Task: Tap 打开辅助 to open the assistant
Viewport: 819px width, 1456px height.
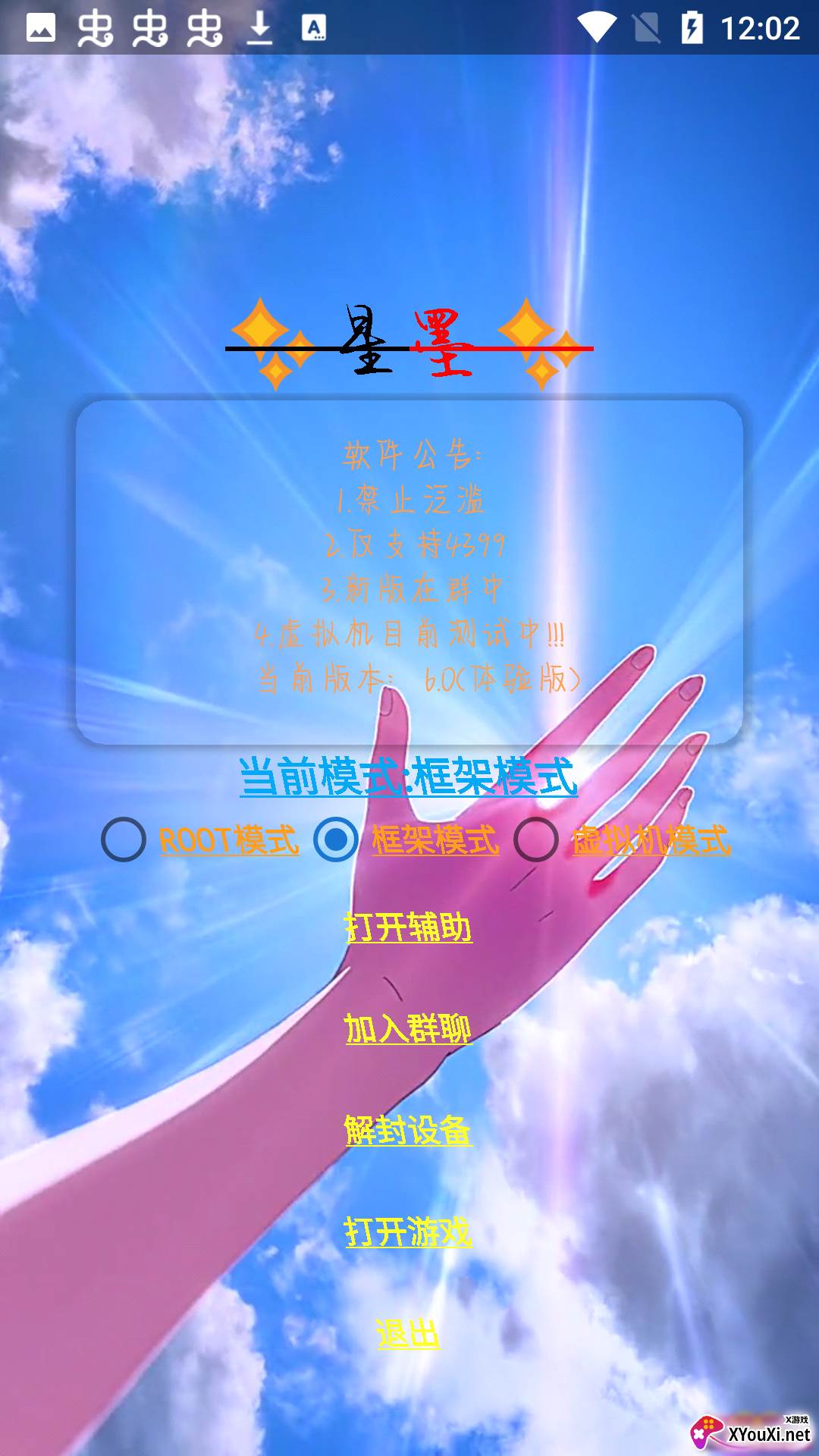Action: coord(408,927)
